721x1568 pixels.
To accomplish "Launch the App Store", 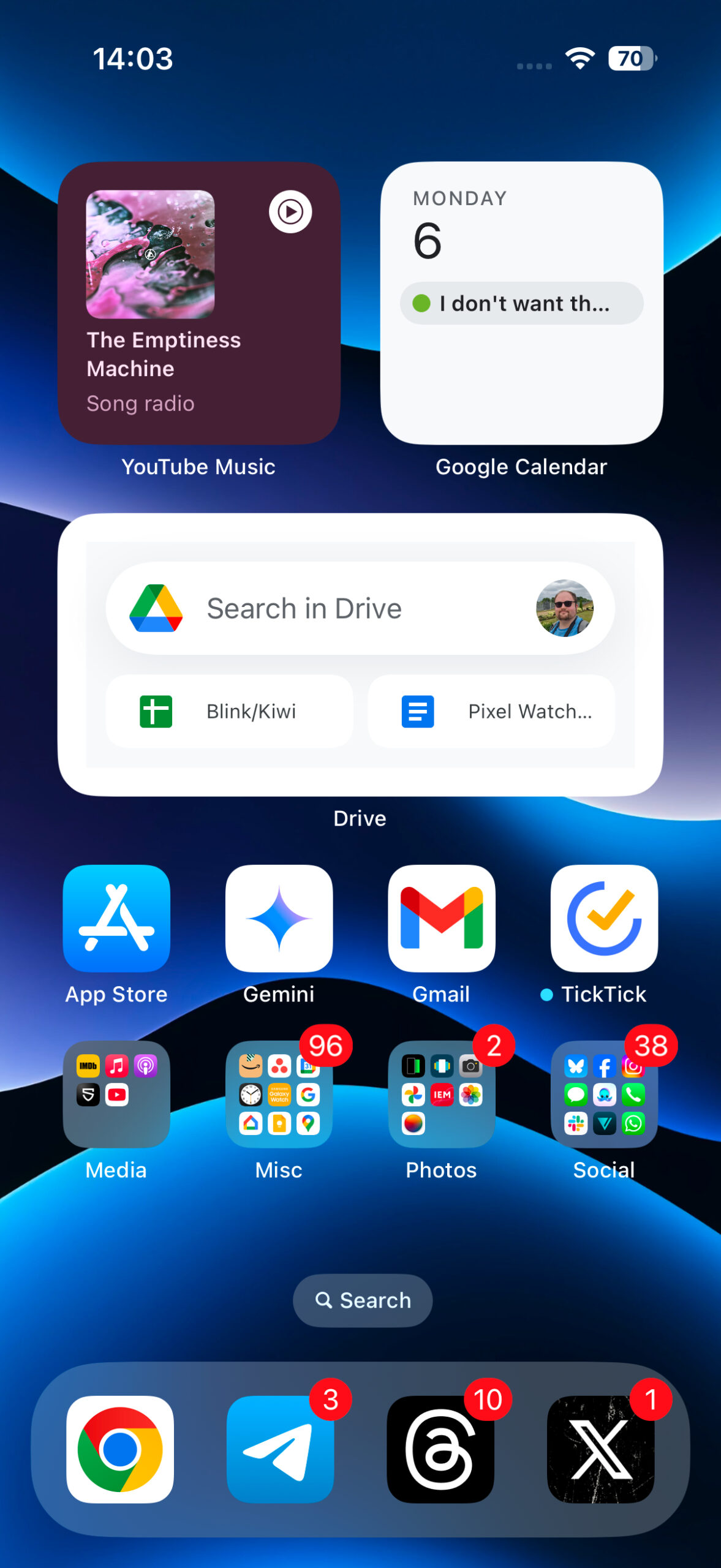I will coord(116,918).
